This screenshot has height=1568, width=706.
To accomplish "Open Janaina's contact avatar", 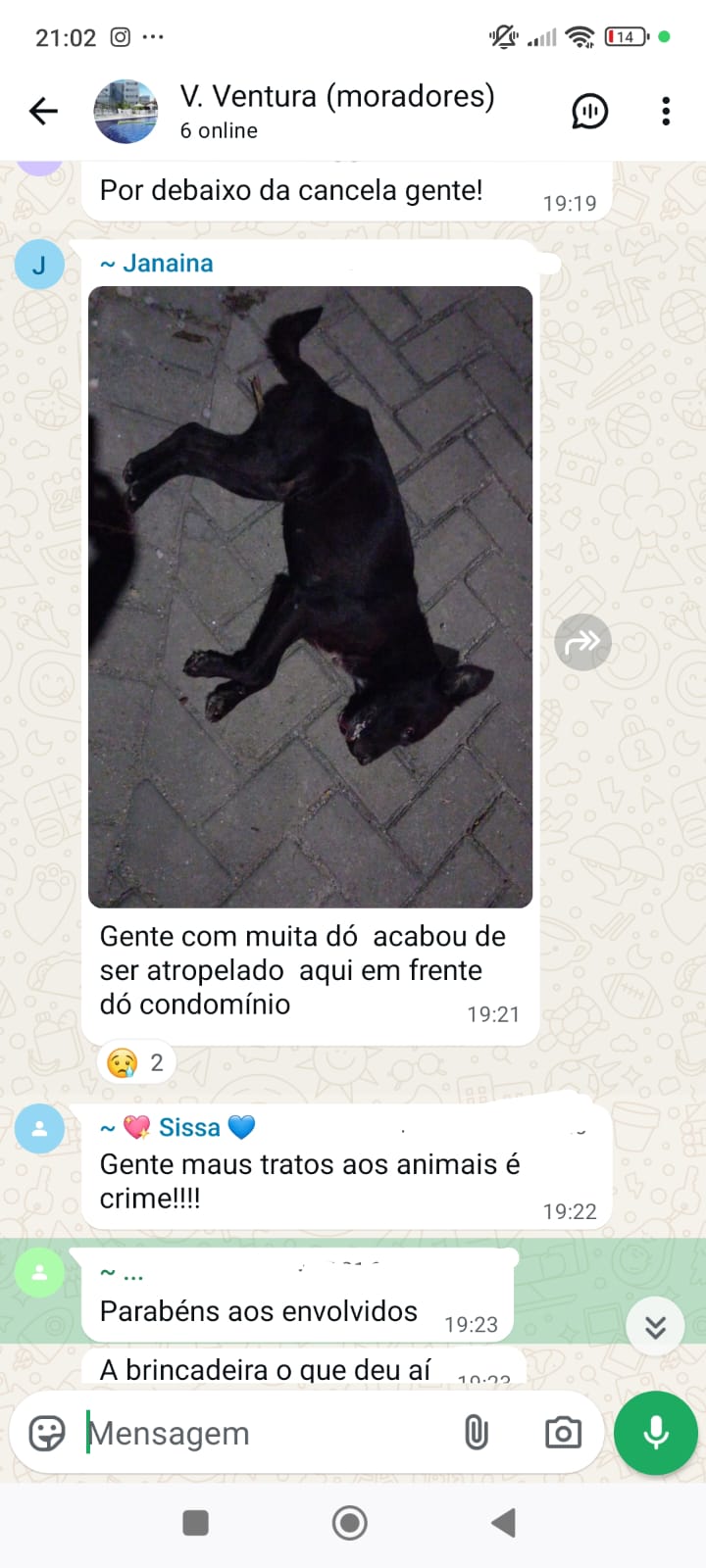I will [x=39, y=265].
